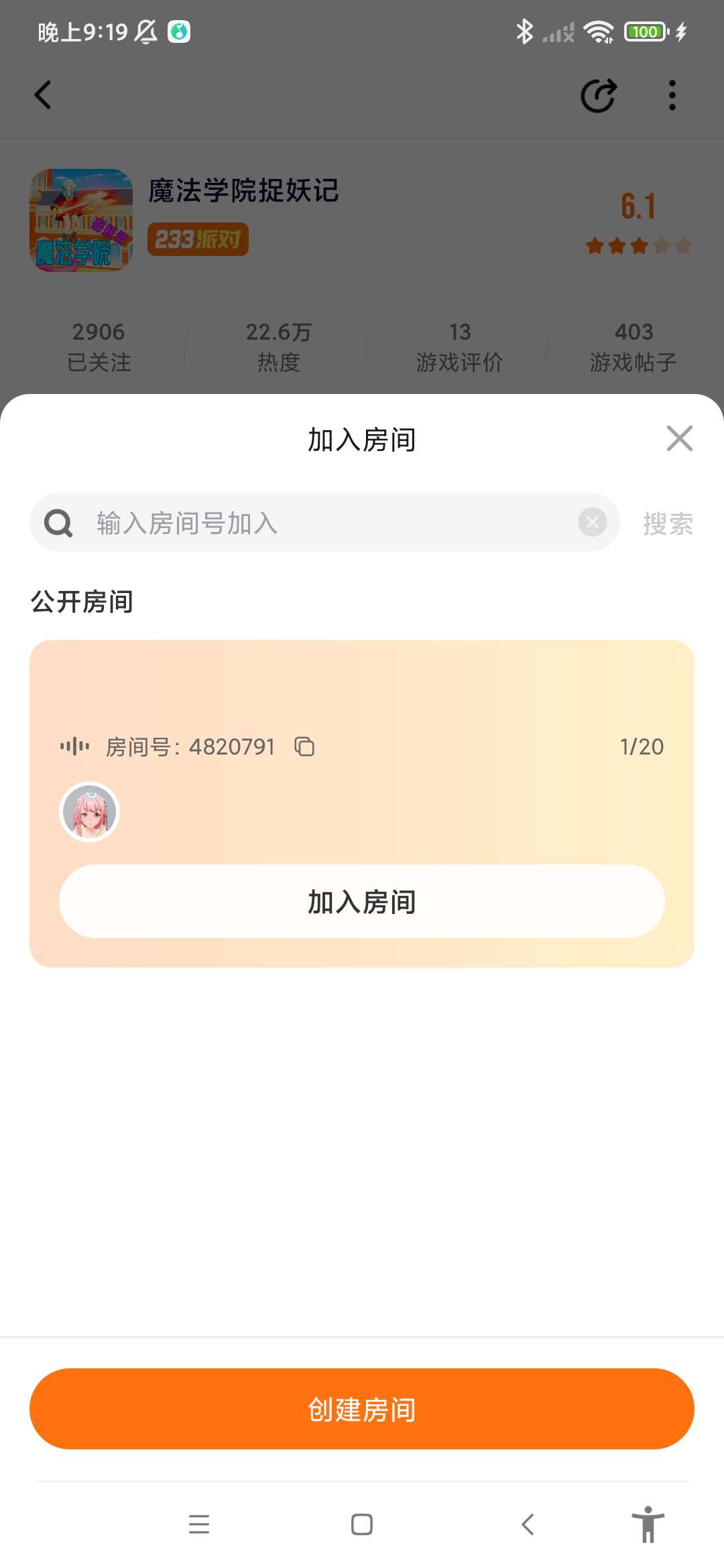Join room 4820791 via 加入房间 button
The height and width of the screenshot is (1568, 724).
pyautogui.click(x=362, y=901)
